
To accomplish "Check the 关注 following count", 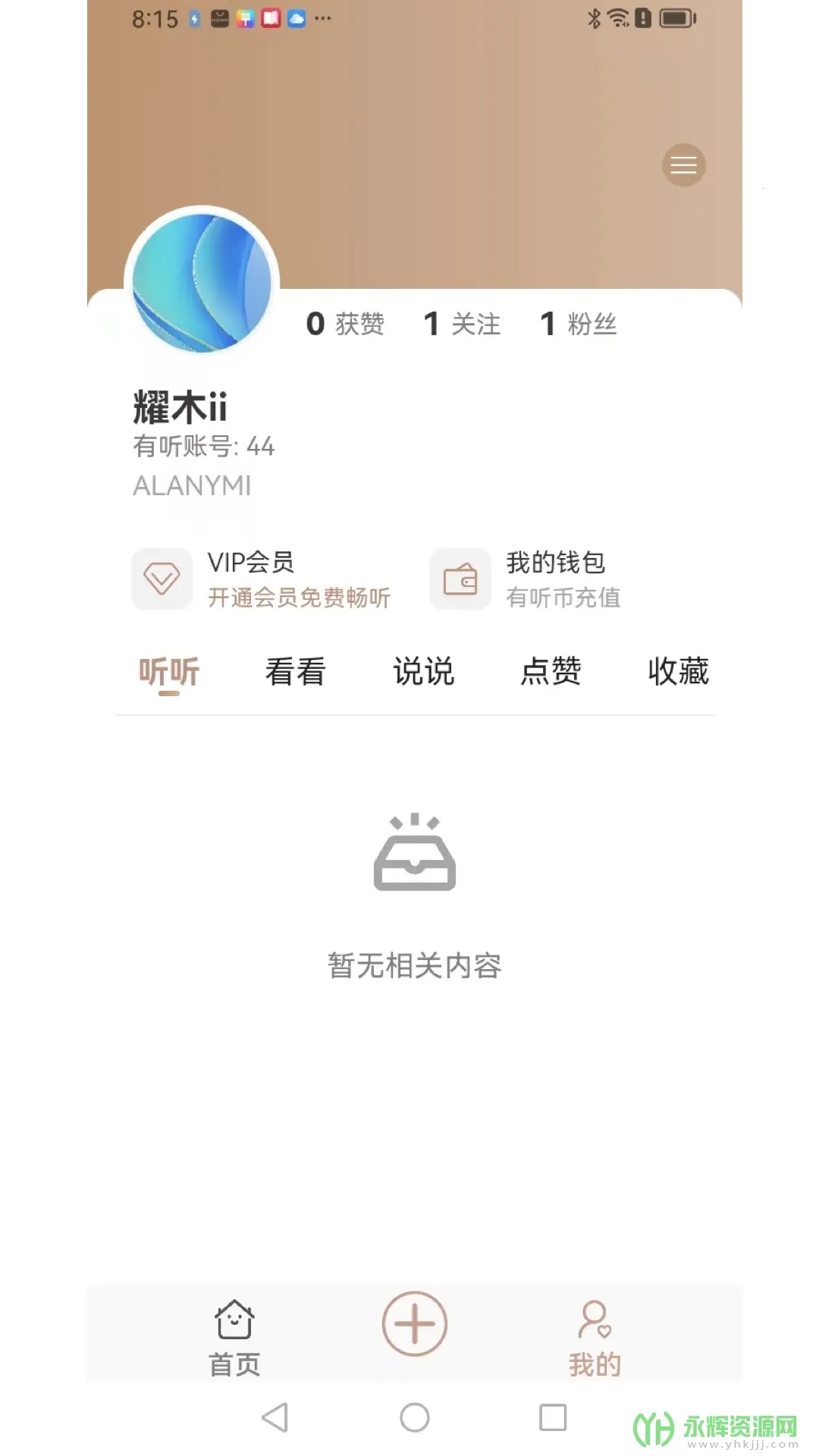I will tap(462, 324).
